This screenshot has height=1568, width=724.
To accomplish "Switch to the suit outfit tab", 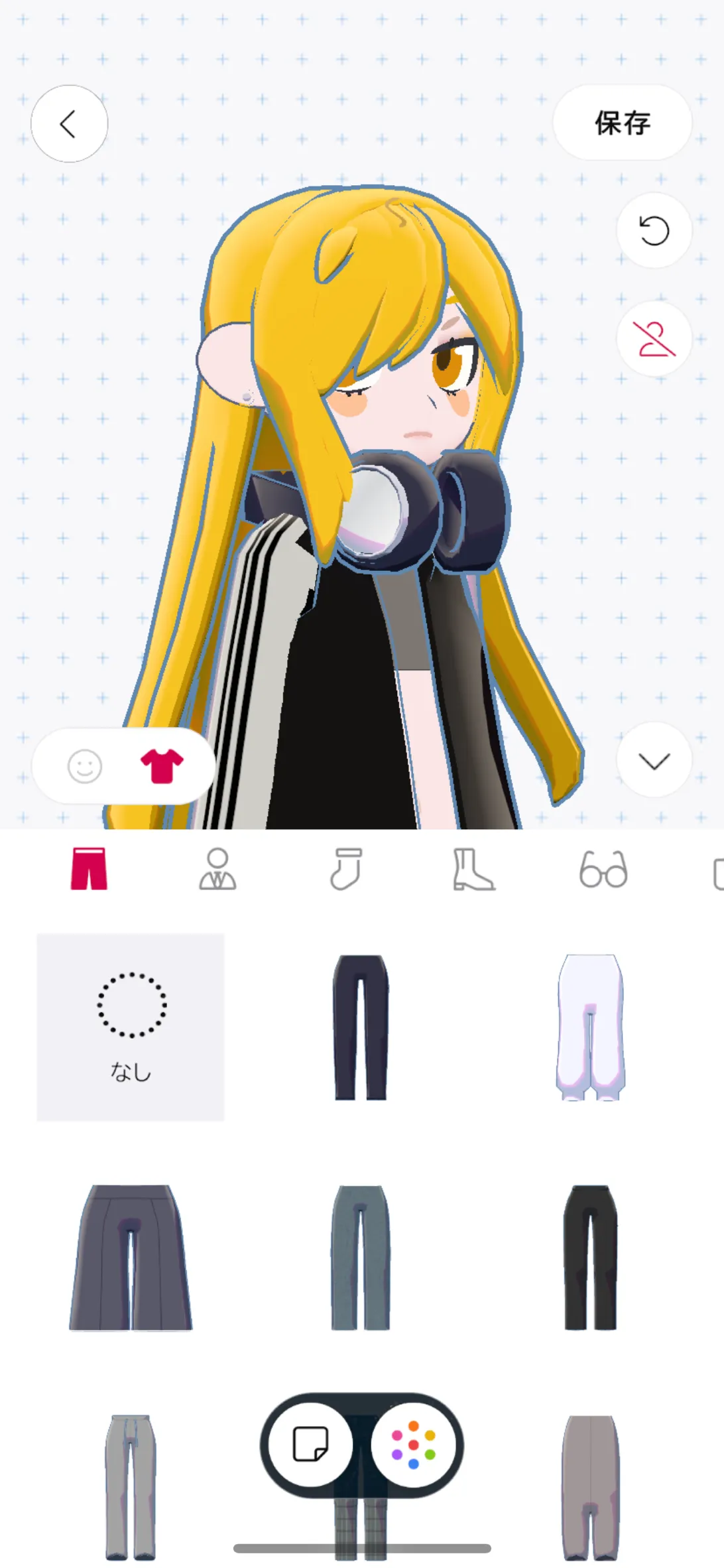I will 217,868.
